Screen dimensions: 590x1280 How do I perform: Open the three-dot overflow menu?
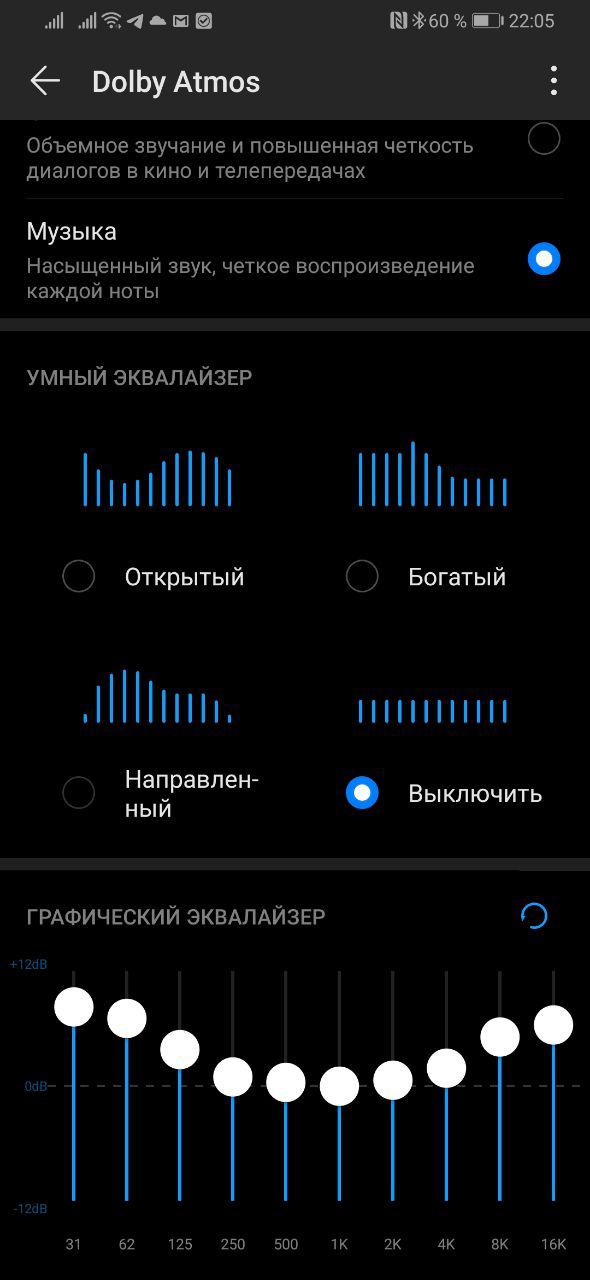[x=553, y=81]
